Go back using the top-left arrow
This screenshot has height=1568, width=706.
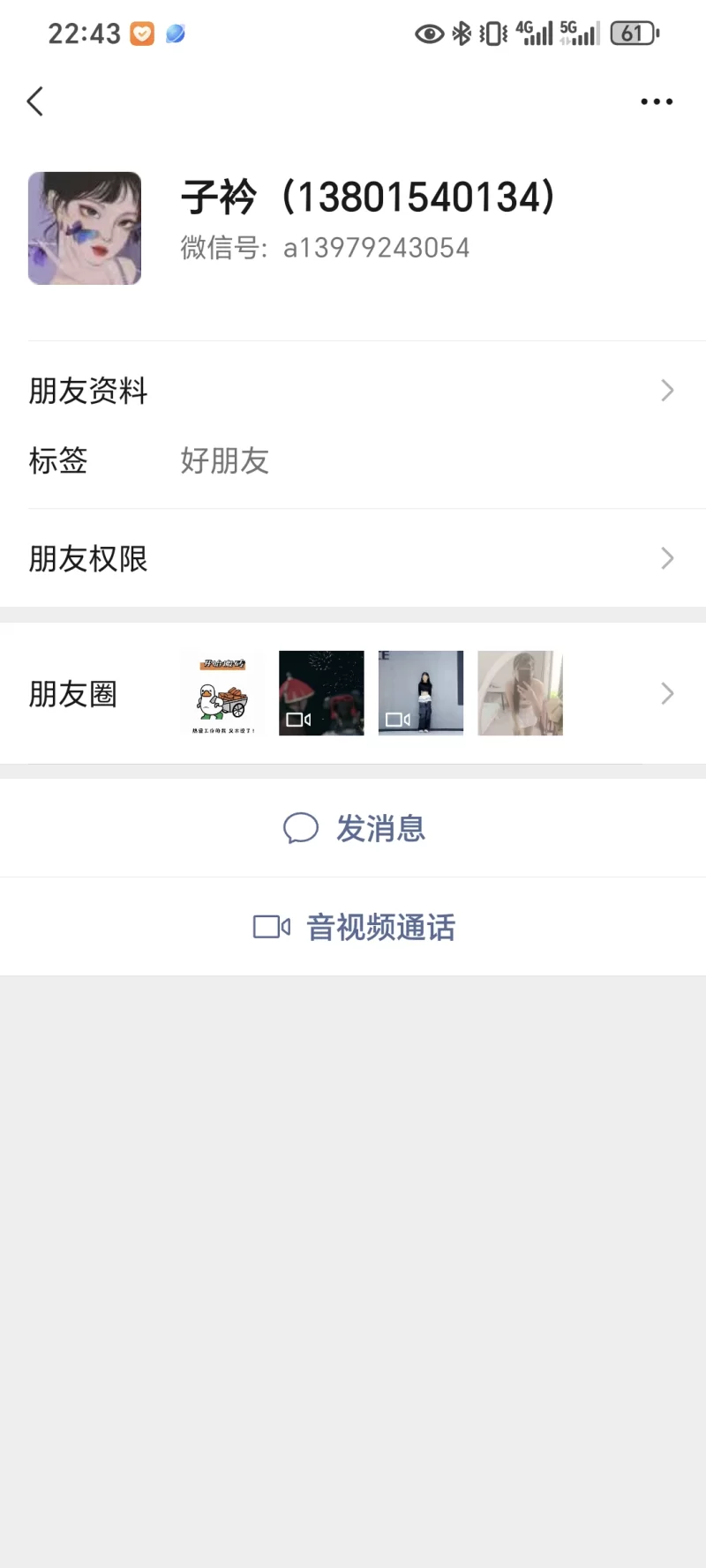[35, 101]
